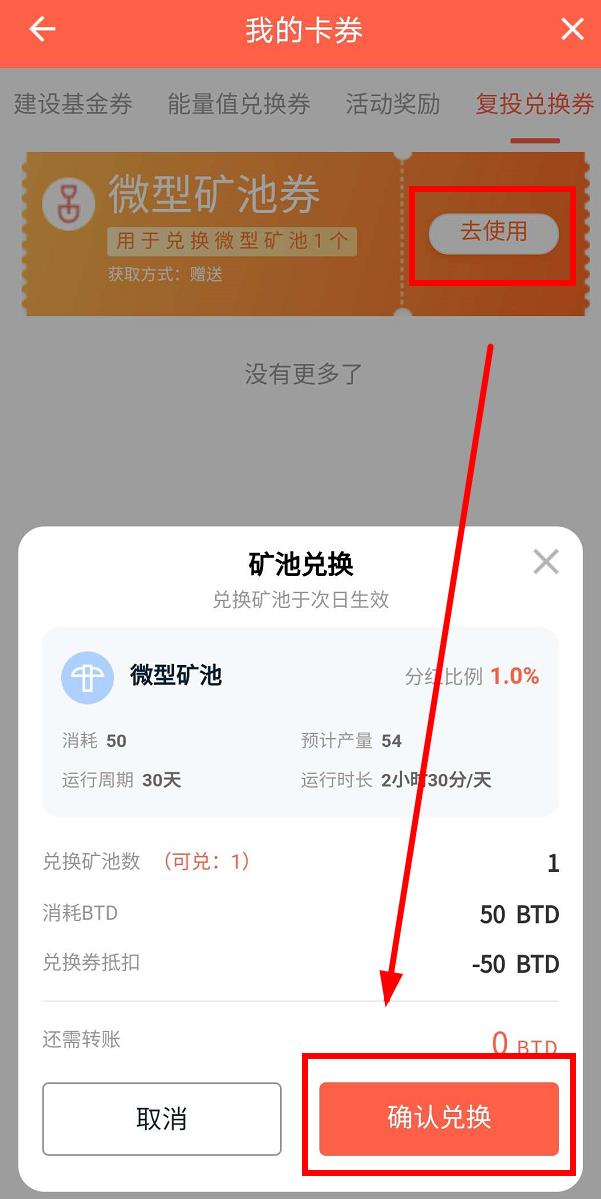Switch to the 建设基金券 tab
The width and height of the screenshot is (601, 1199).
click(x=73, y=103)
